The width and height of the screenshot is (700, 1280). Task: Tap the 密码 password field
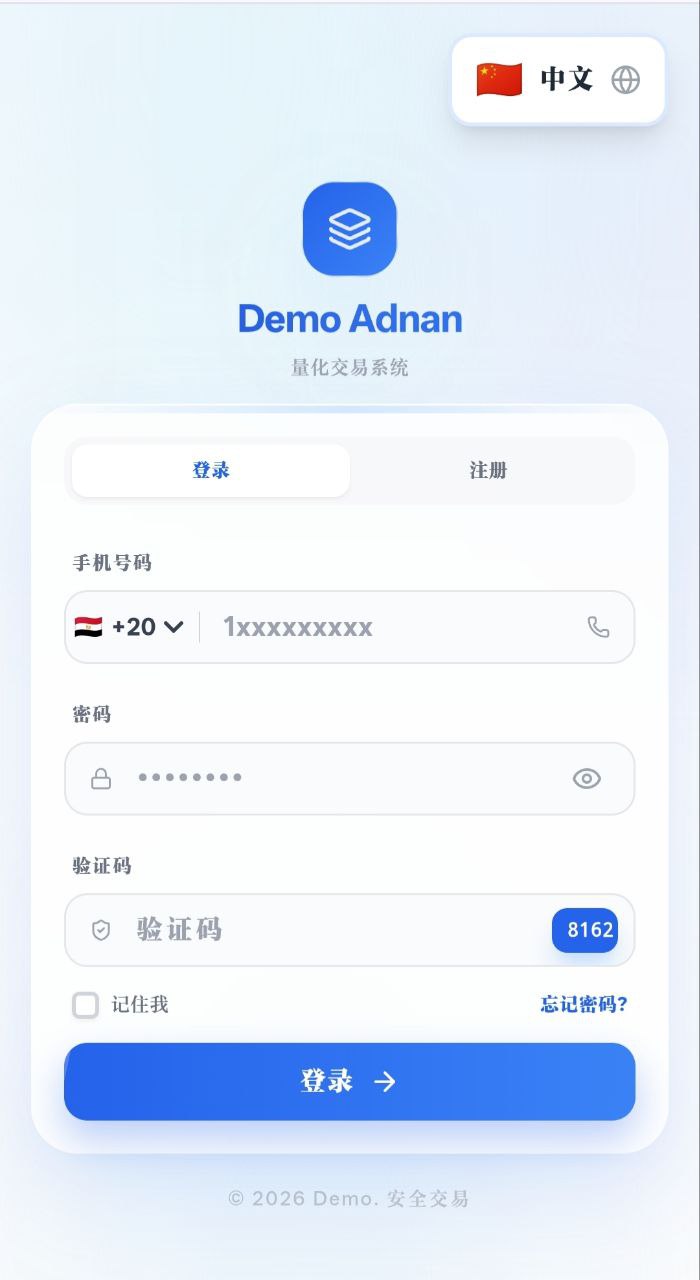[x=340, y=778]
